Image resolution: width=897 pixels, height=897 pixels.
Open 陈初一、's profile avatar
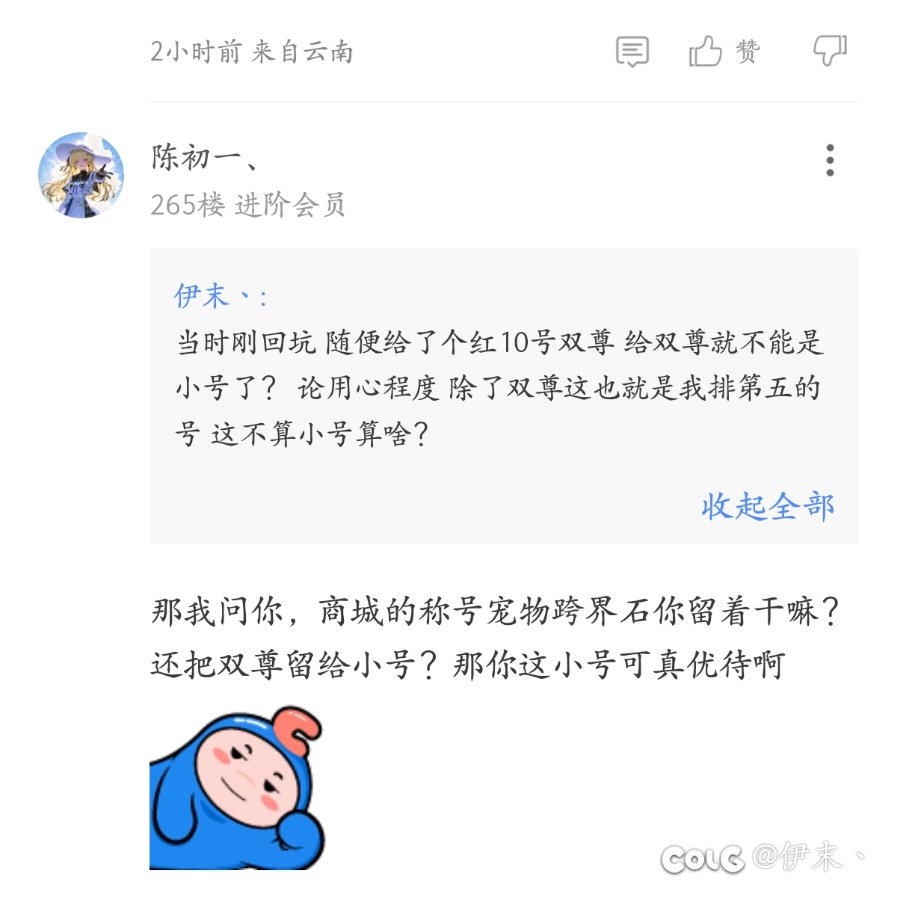[81, 175]
